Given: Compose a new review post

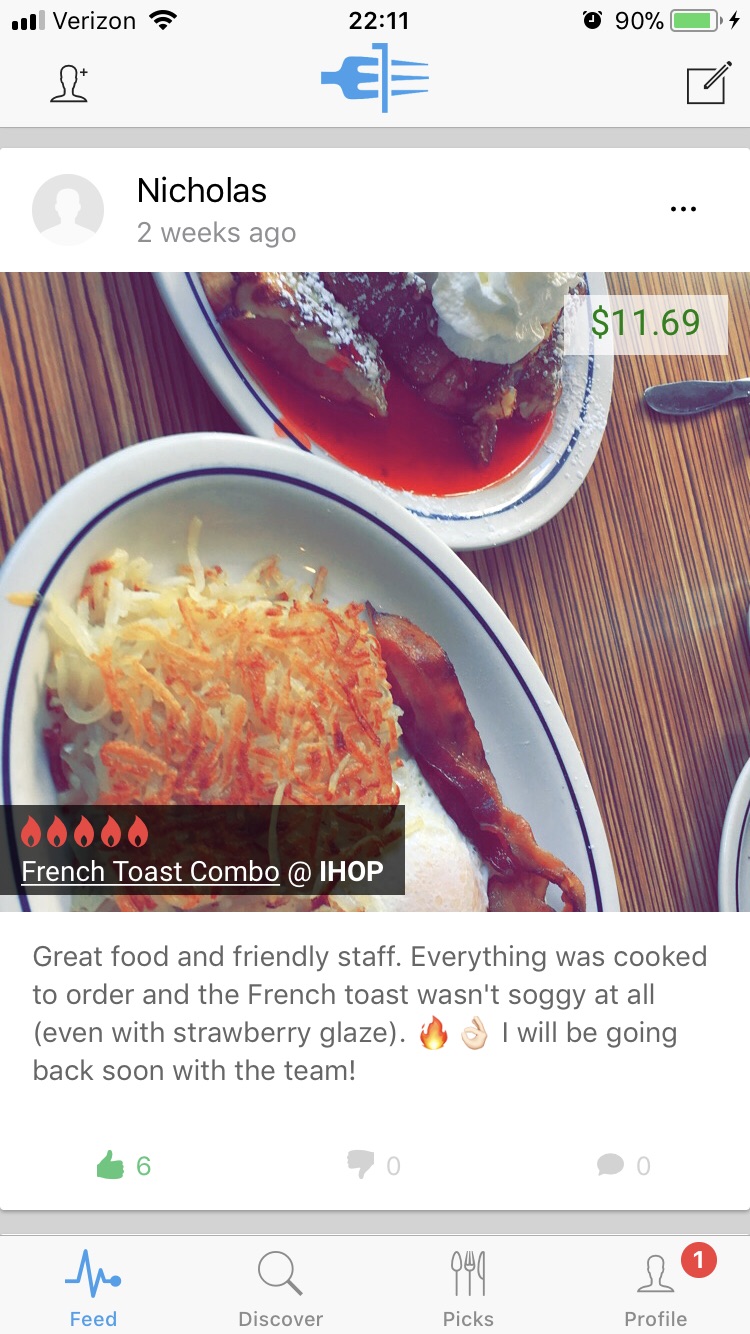Looking at the screenshot, I should (x=708, y=84).
